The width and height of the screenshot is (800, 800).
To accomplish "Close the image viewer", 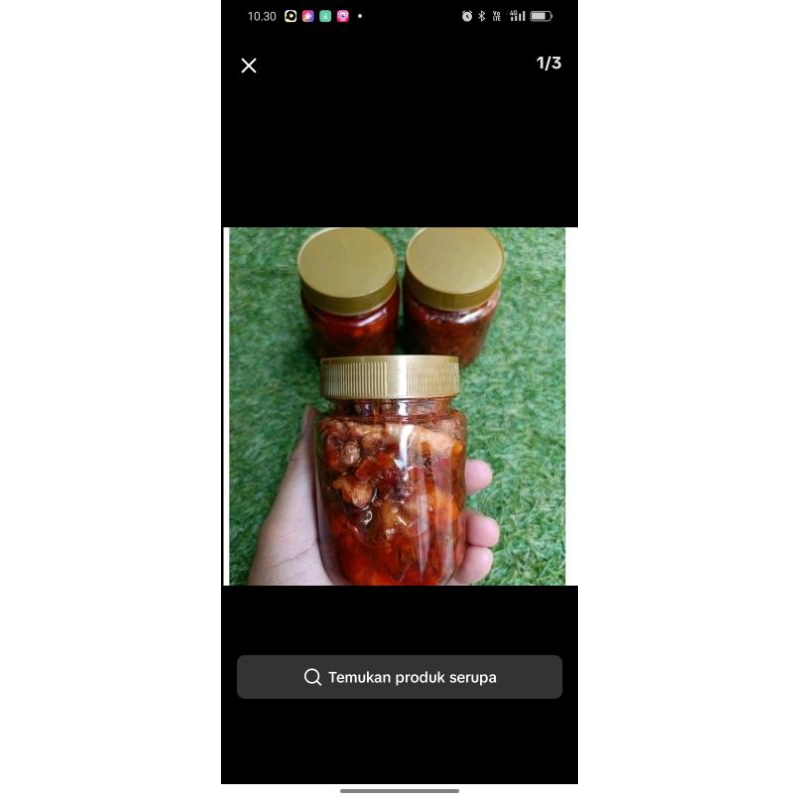I will [249, 65].
